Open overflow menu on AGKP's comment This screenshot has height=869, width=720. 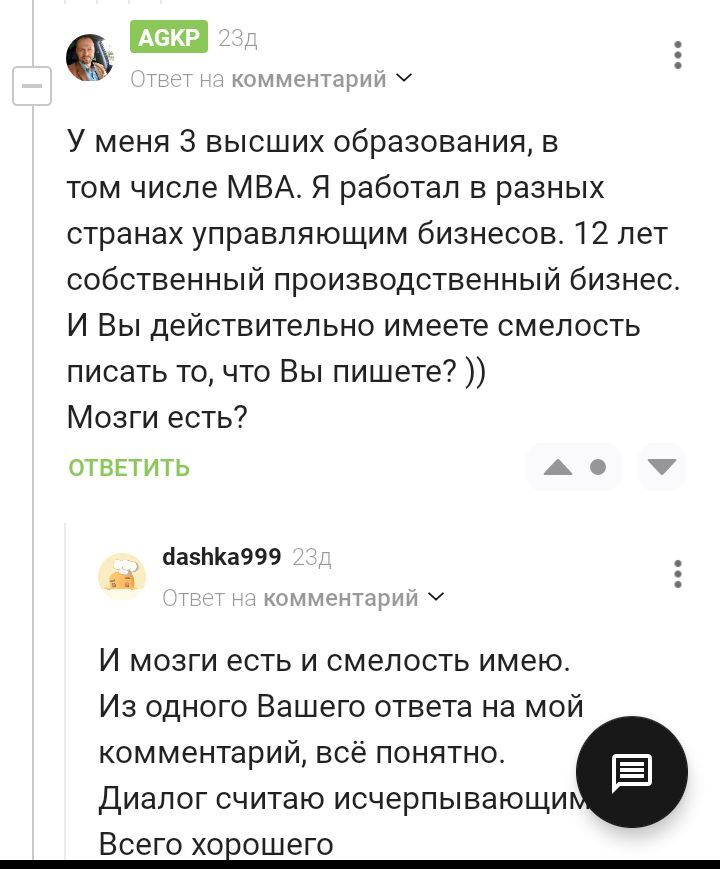pyautogui.click(x=678, y=55)
